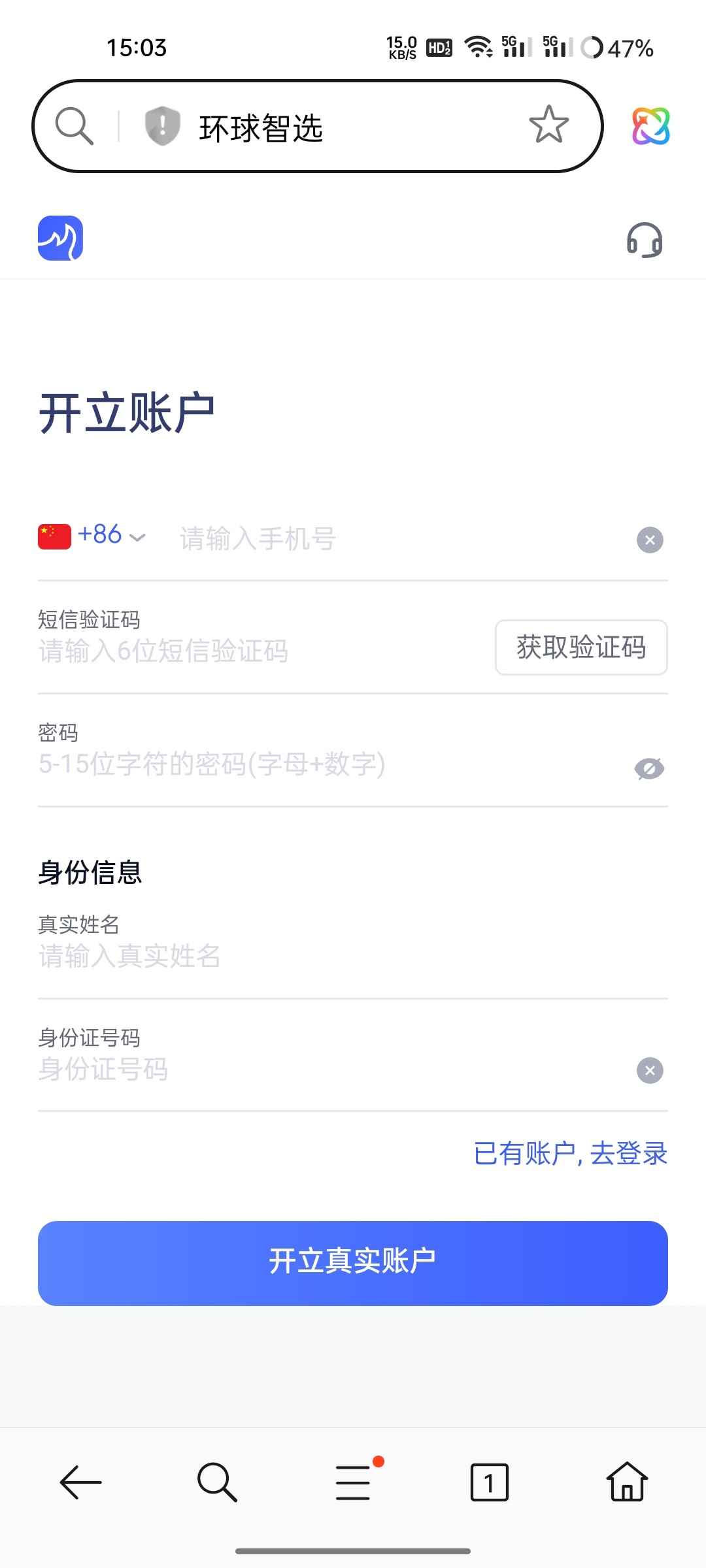The image size is (706, 1568).
Task: Open the customer service headset icon
Action: 645,240
